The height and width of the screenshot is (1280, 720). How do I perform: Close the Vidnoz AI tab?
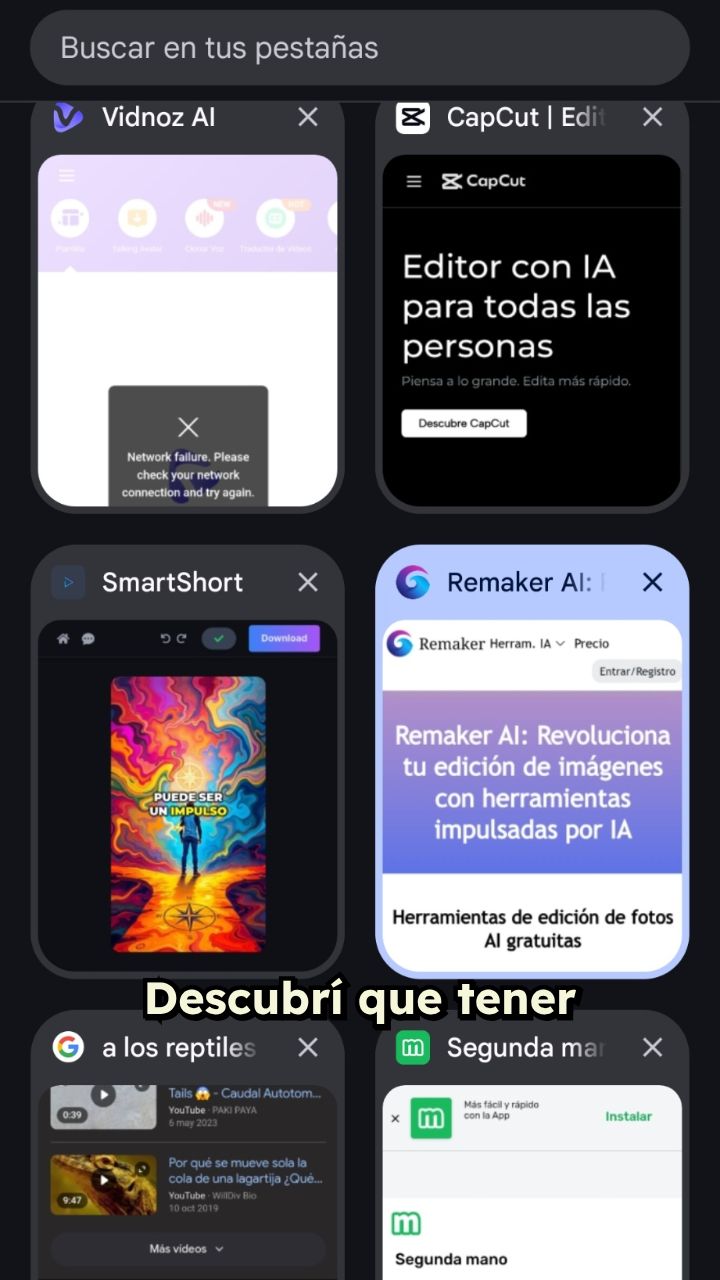pos(308,117)
